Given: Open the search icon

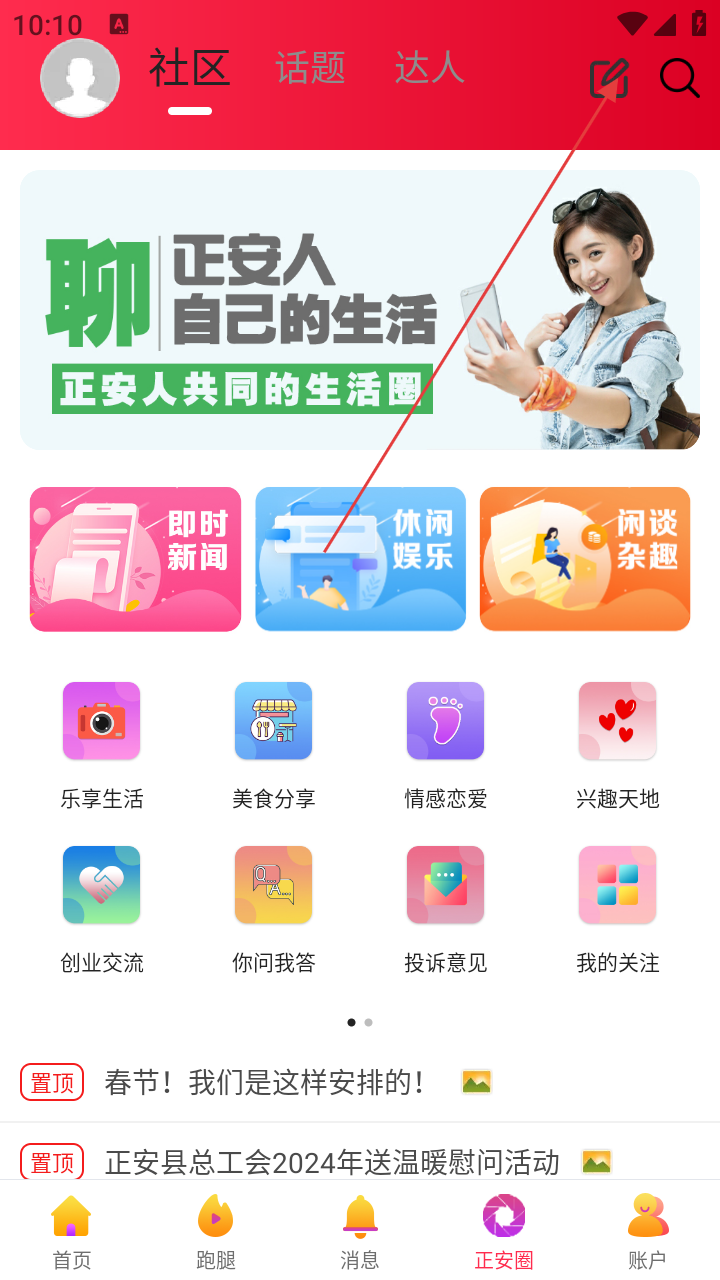Looking at the screenshot, I should 679,78.
